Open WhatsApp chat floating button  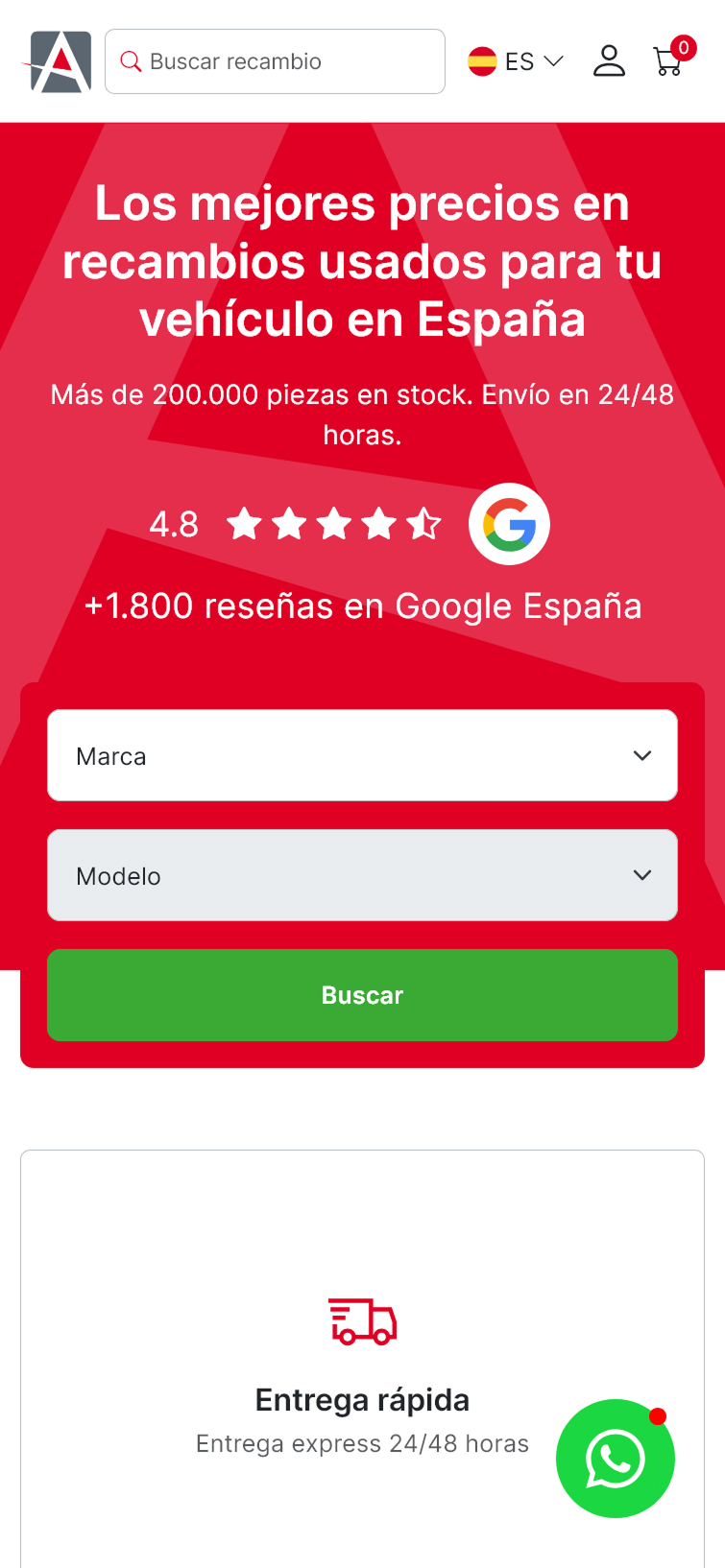click(615, 1458)
